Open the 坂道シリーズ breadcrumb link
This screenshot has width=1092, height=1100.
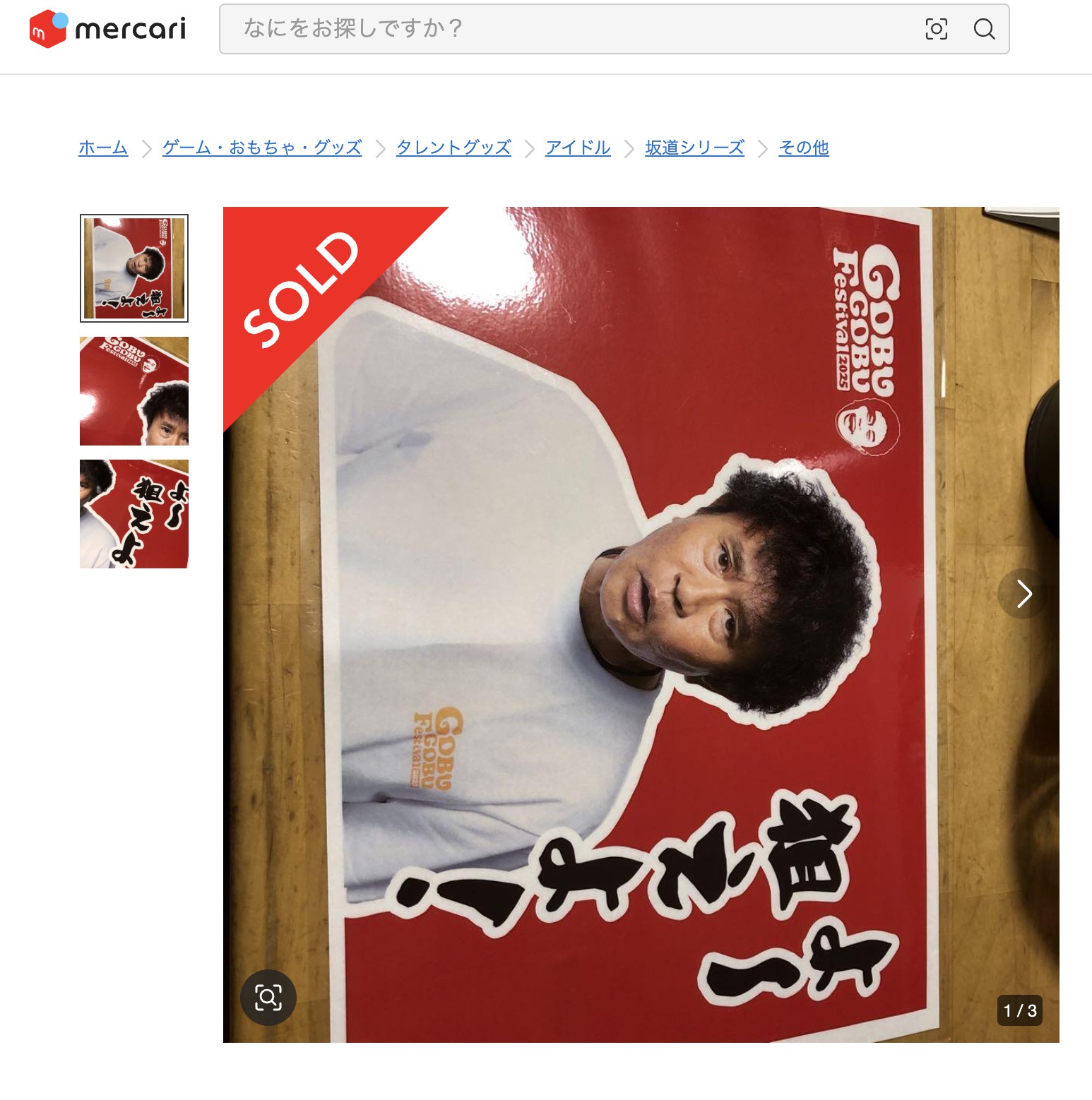[694, 148]
